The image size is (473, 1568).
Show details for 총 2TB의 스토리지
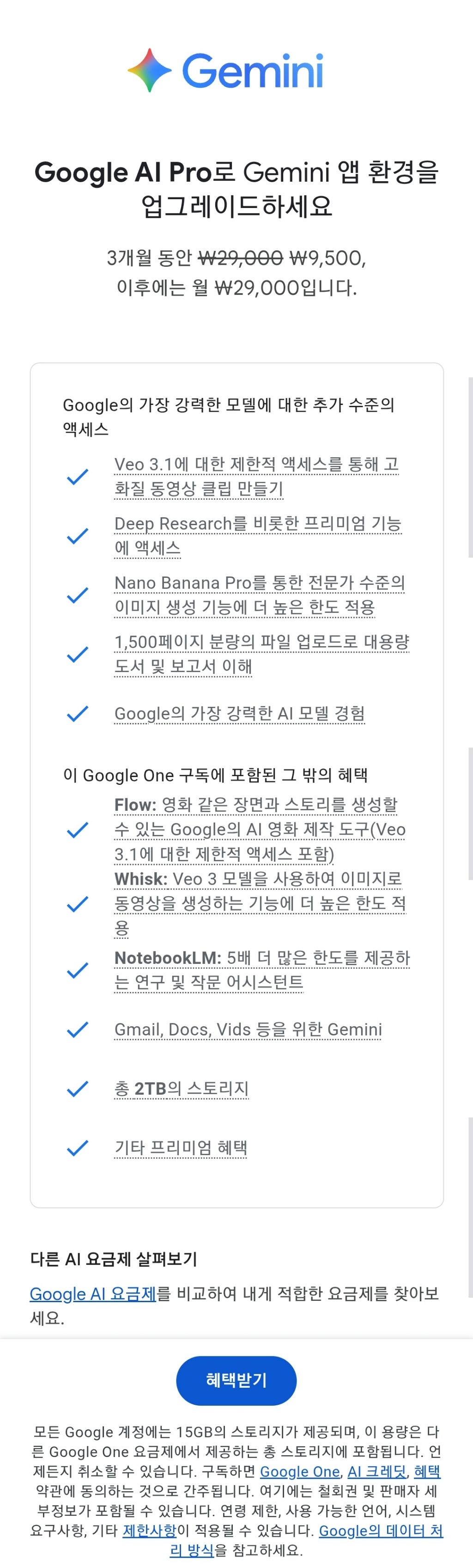point(181,1088)
